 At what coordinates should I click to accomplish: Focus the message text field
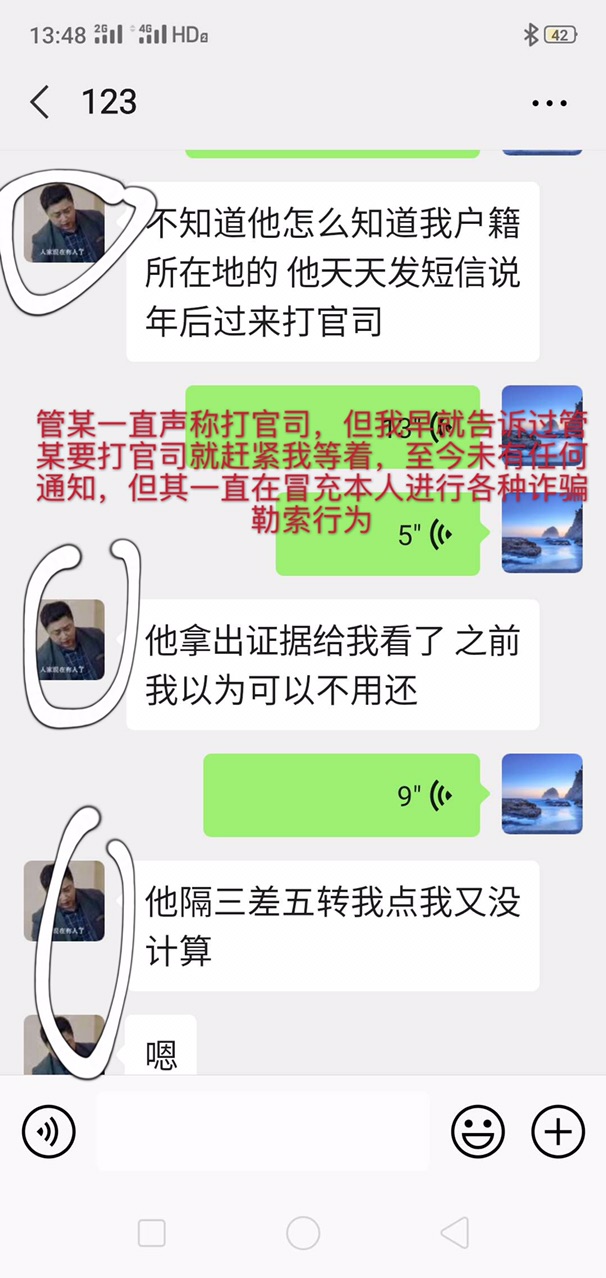pyautogui.click(x=262, y=1132)
